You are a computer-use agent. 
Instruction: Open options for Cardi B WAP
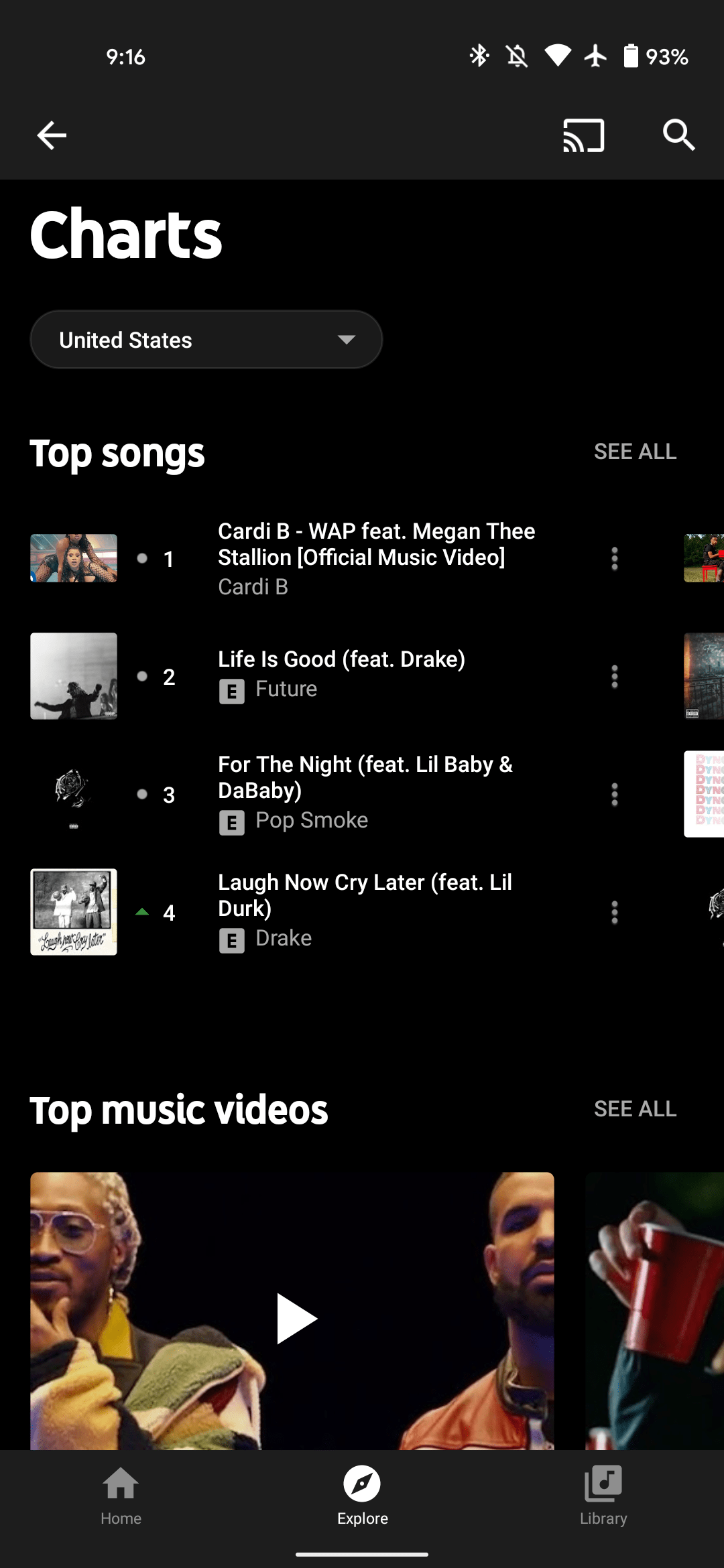pos(614,558)
